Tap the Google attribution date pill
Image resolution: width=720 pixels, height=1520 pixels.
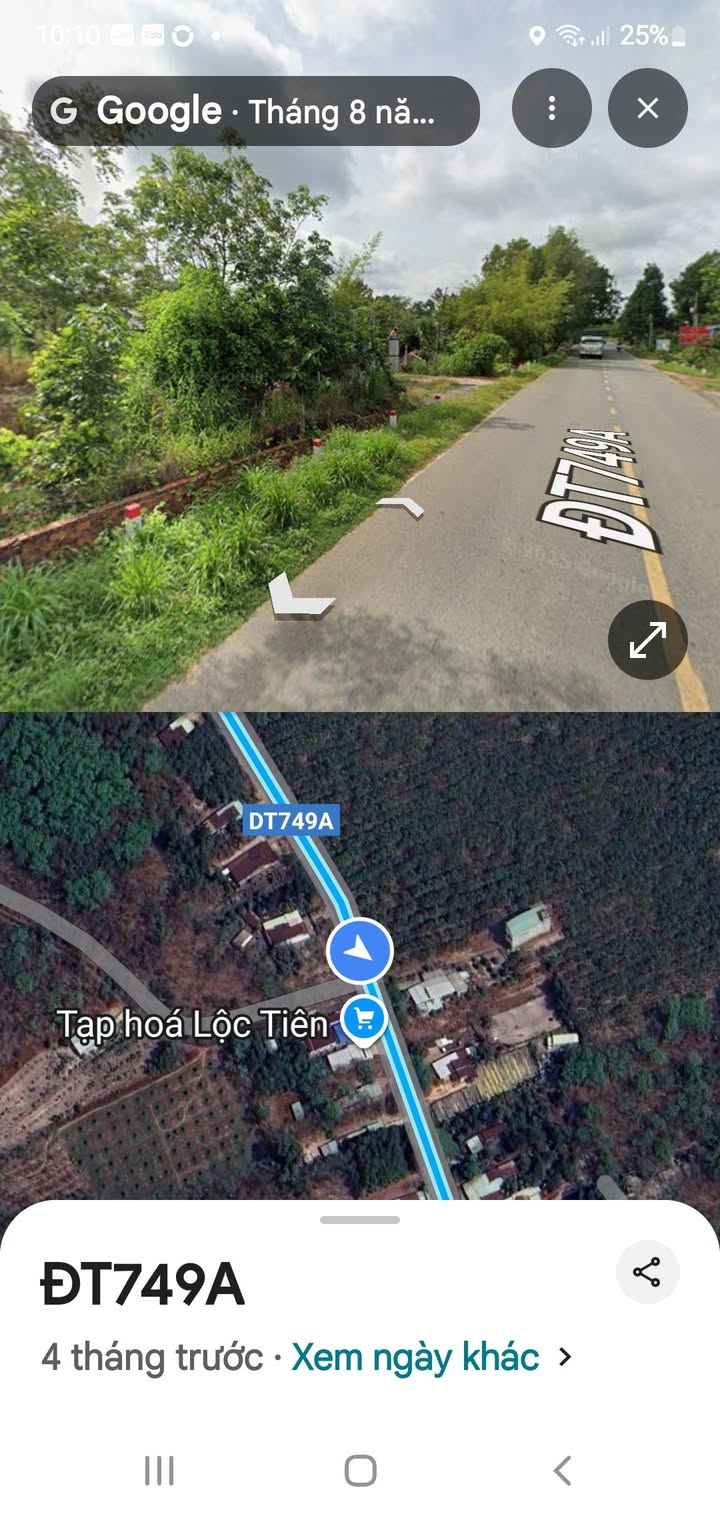pyautogui.click(x=256, y=111)
